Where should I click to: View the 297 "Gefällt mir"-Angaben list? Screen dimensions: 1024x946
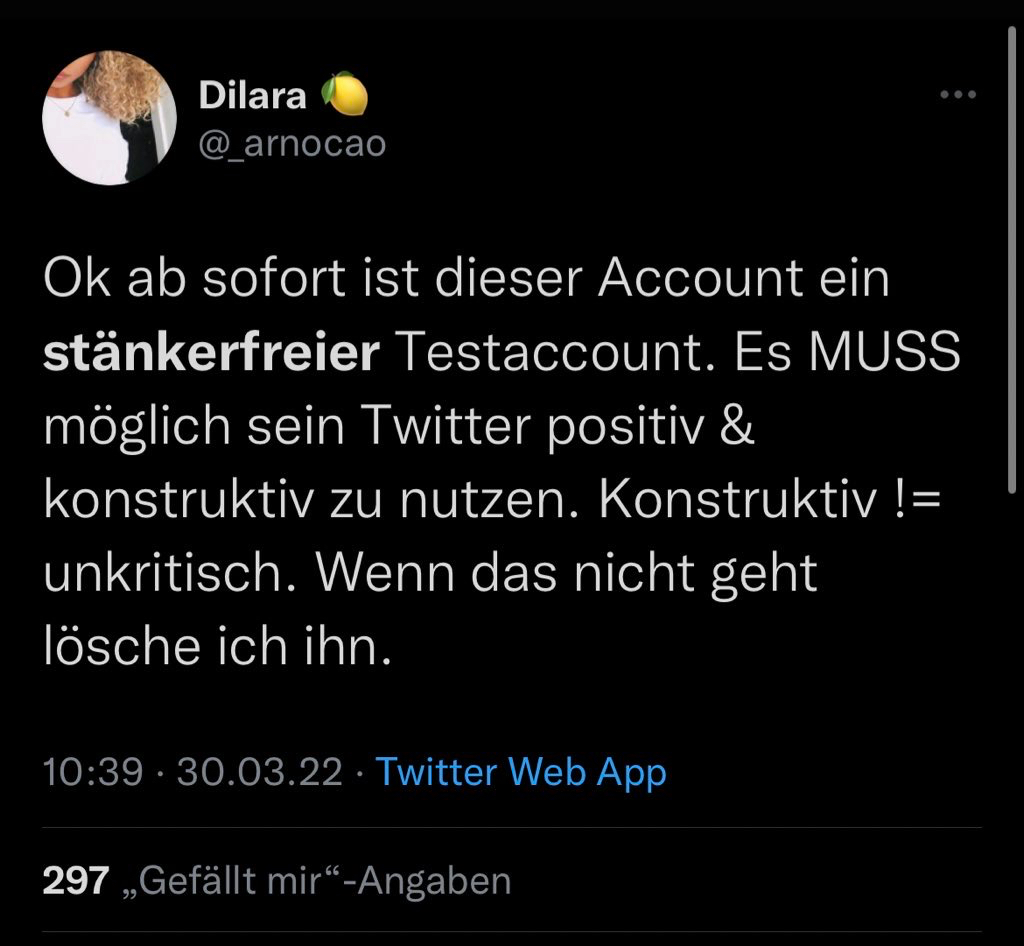click(277, 881)
